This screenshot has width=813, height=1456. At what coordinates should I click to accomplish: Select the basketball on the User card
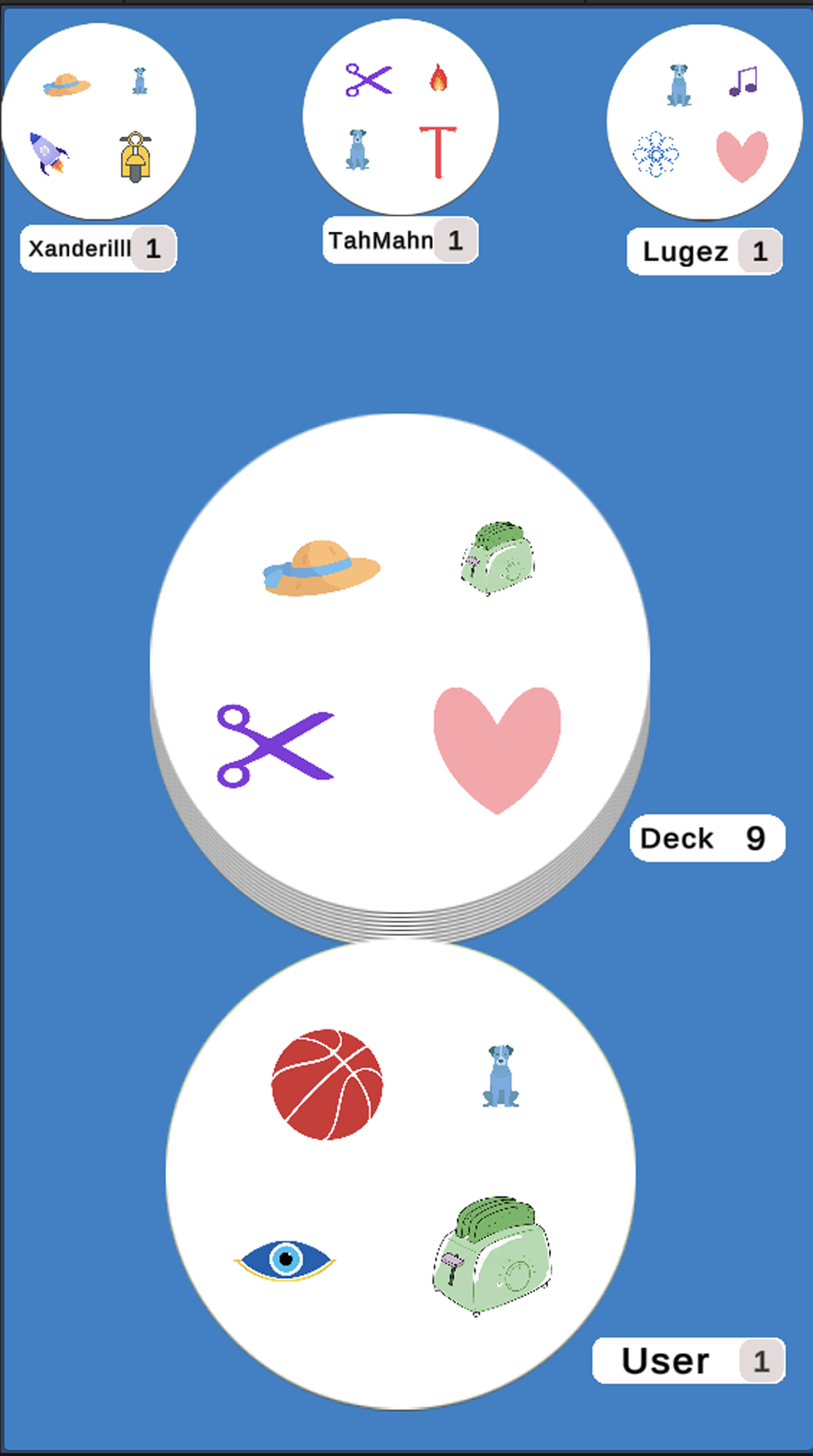[x=327, y=1084]
